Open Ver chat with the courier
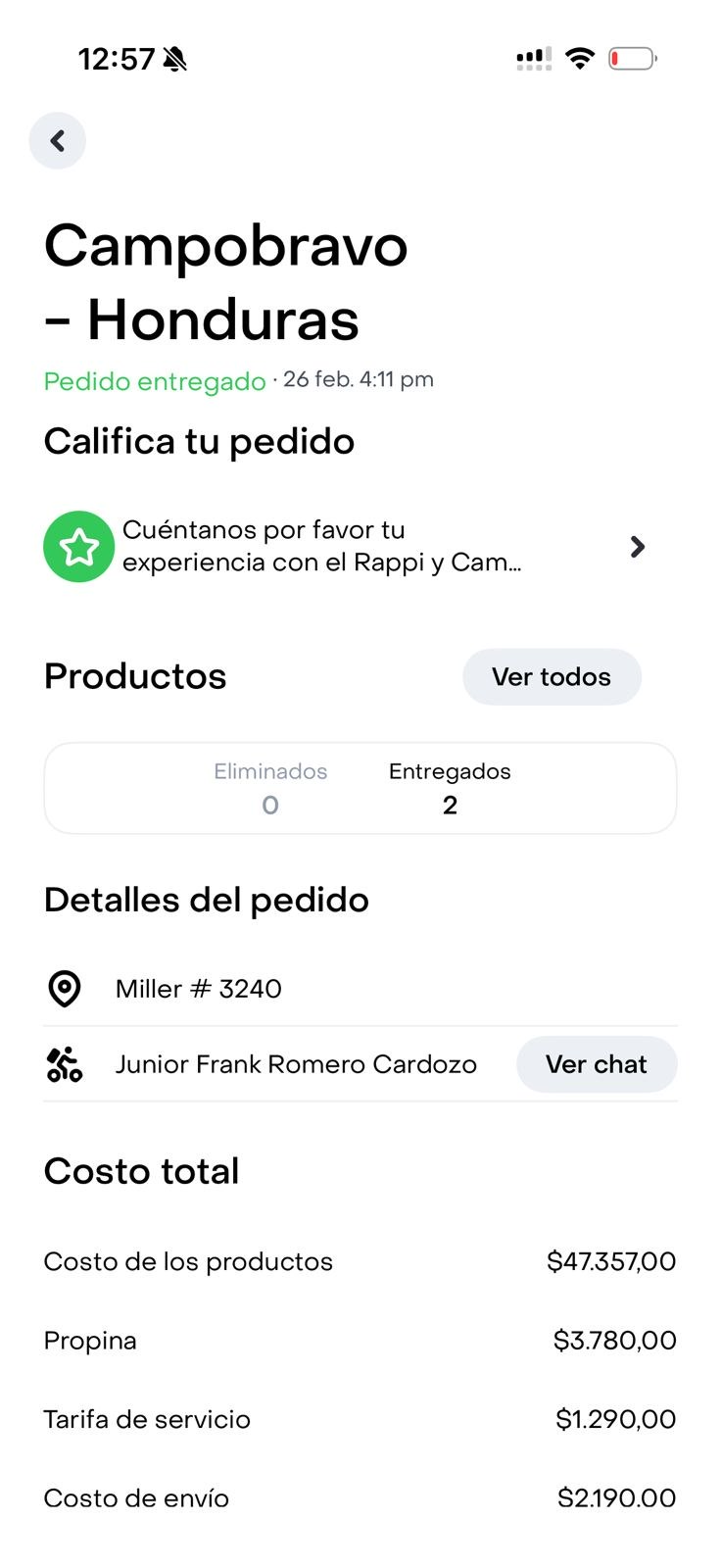721x1568 pixels. pyautogui.click(x=596, y=1065)
